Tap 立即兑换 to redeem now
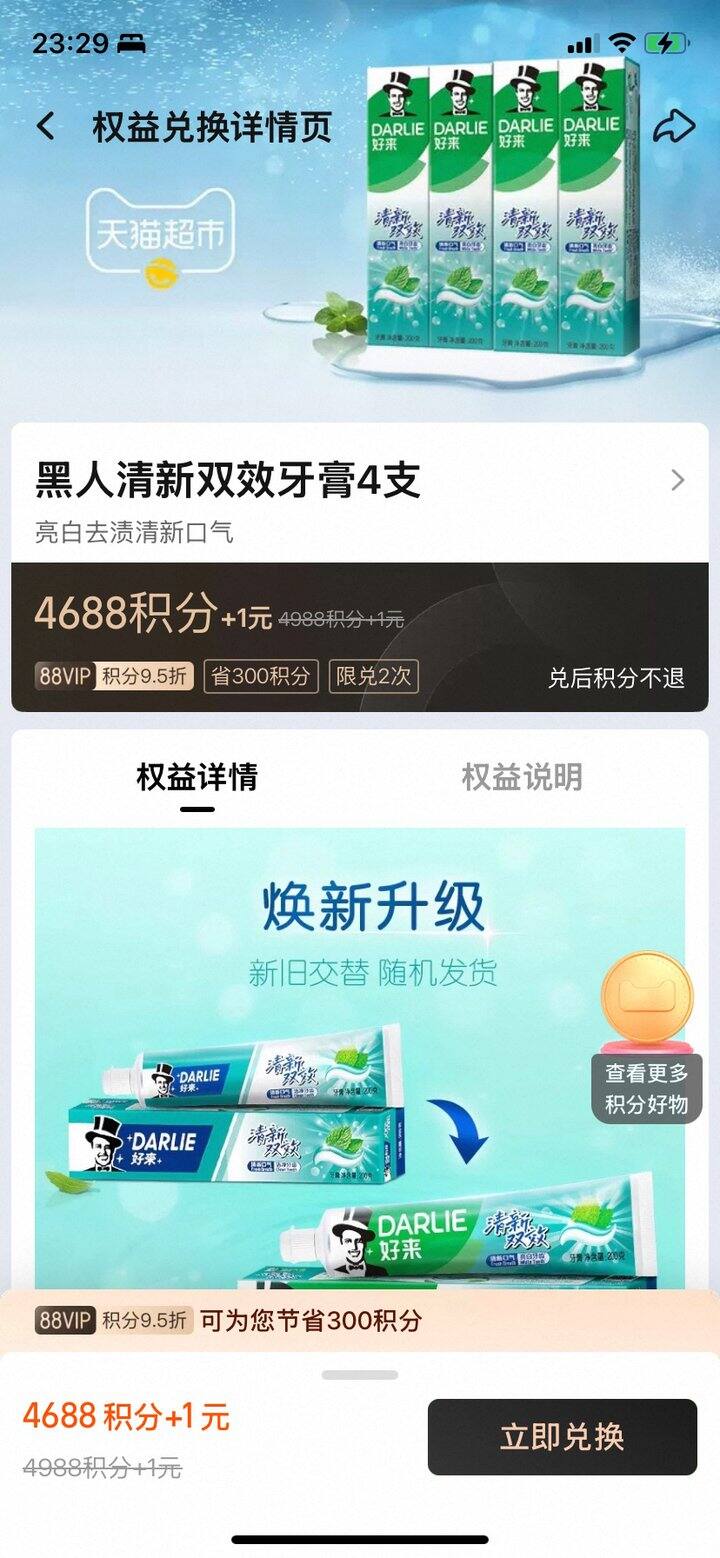The image size is (720, 1558). coord(562,1437)
